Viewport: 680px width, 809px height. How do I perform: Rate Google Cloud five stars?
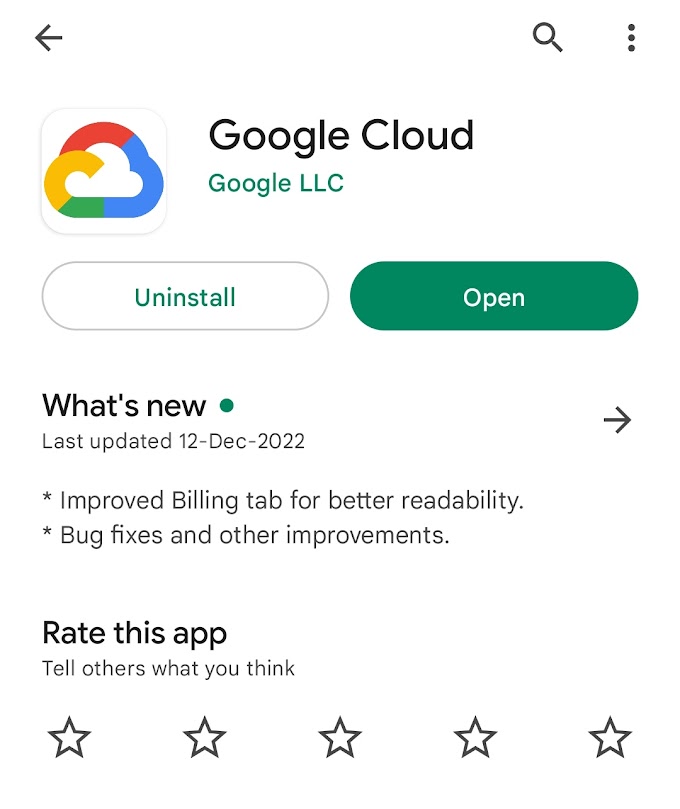(610, 739)
